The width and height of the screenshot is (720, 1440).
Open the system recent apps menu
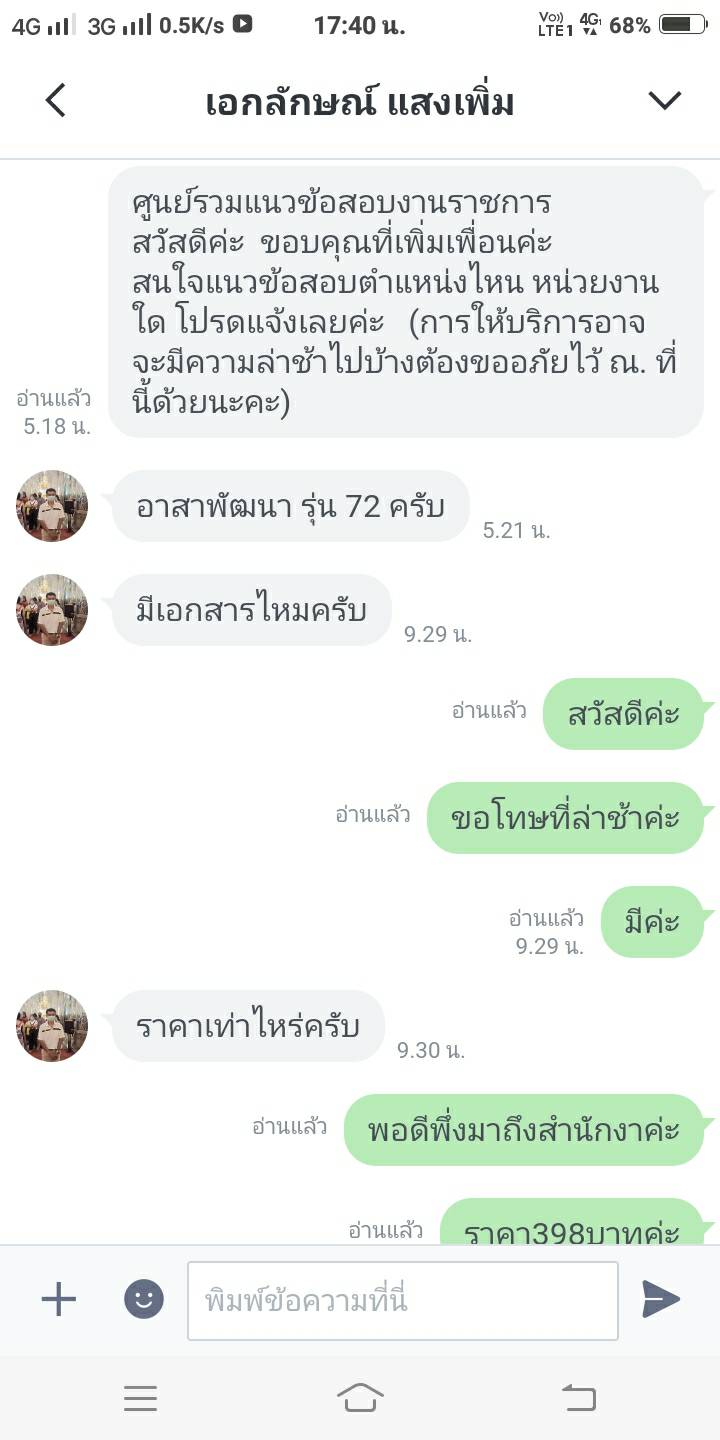pos(141,1398)
